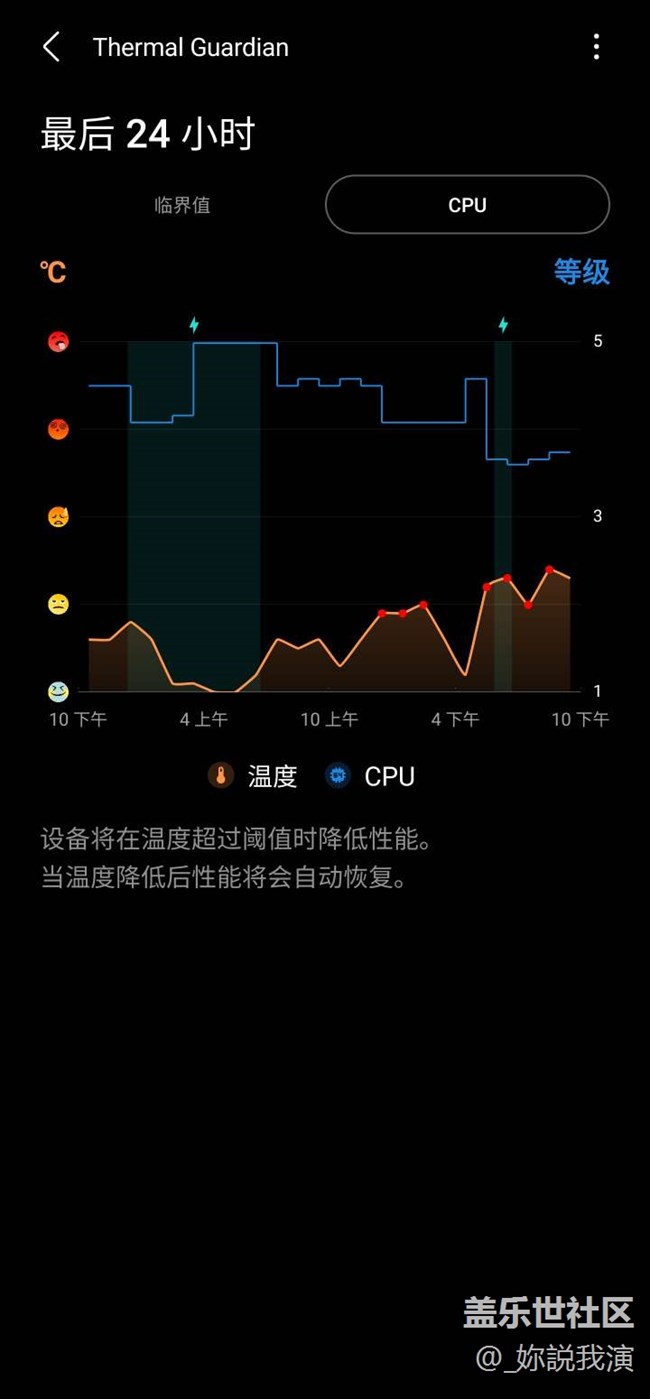Go back from Thermal Guardian
650x1399 pixels.
click(x=52, y=47)
